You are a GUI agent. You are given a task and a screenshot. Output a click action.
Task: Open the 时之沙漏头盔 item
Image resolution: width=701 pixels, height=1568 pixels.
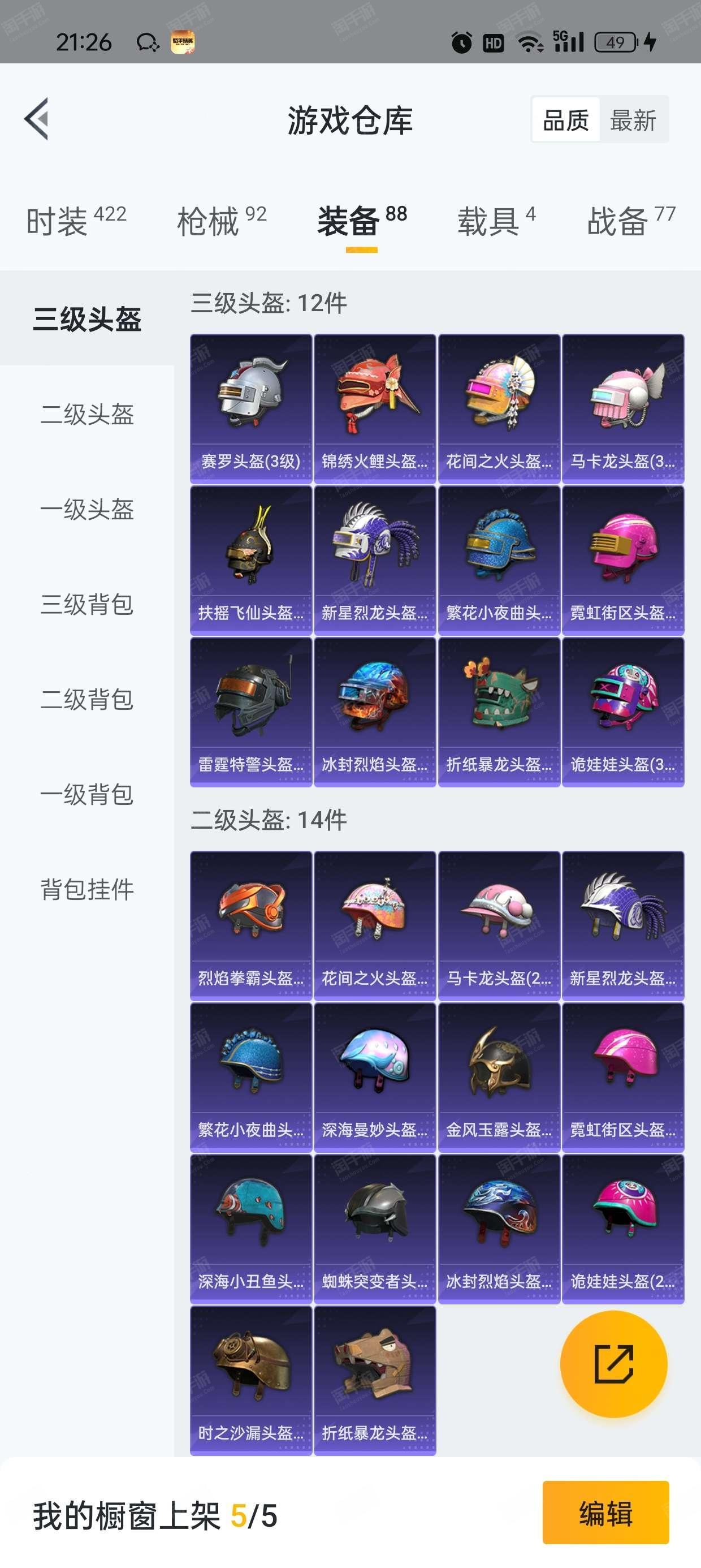click(x=250, y=1380)
